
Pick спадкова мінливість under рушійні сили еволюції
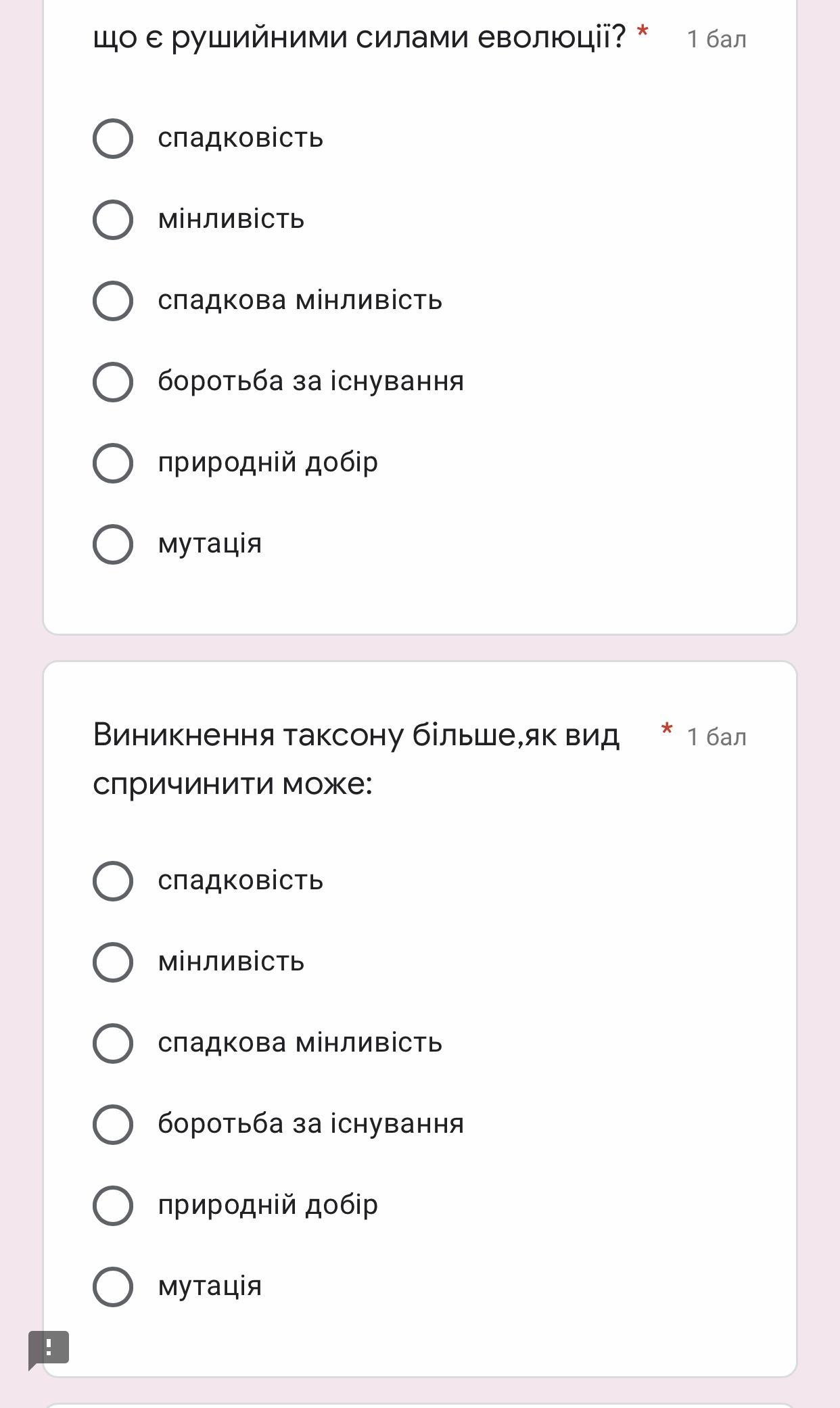click(112, 301)
